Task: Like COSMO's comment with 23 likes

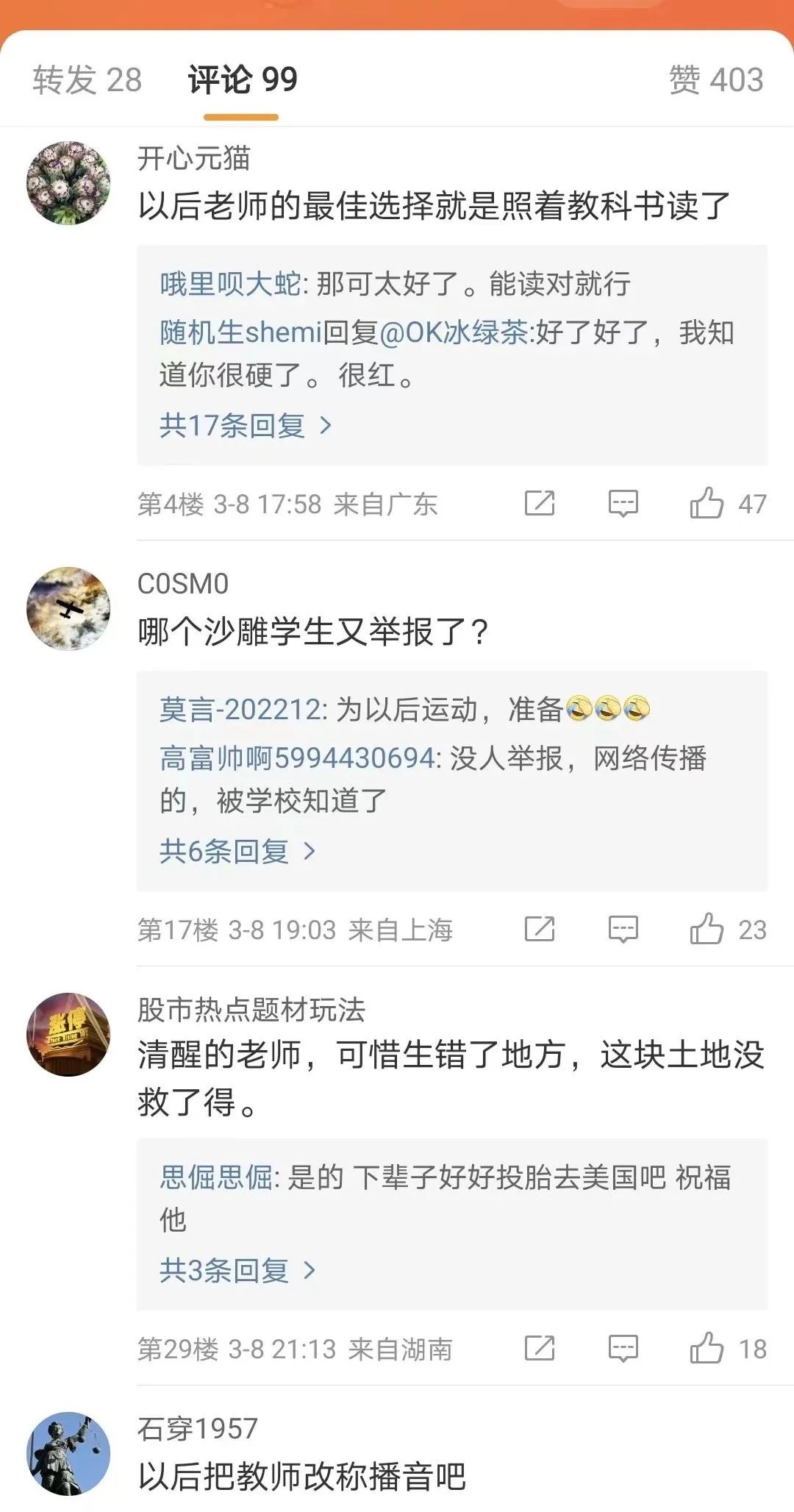Action: pyautogui.click(x=707, y=930)
